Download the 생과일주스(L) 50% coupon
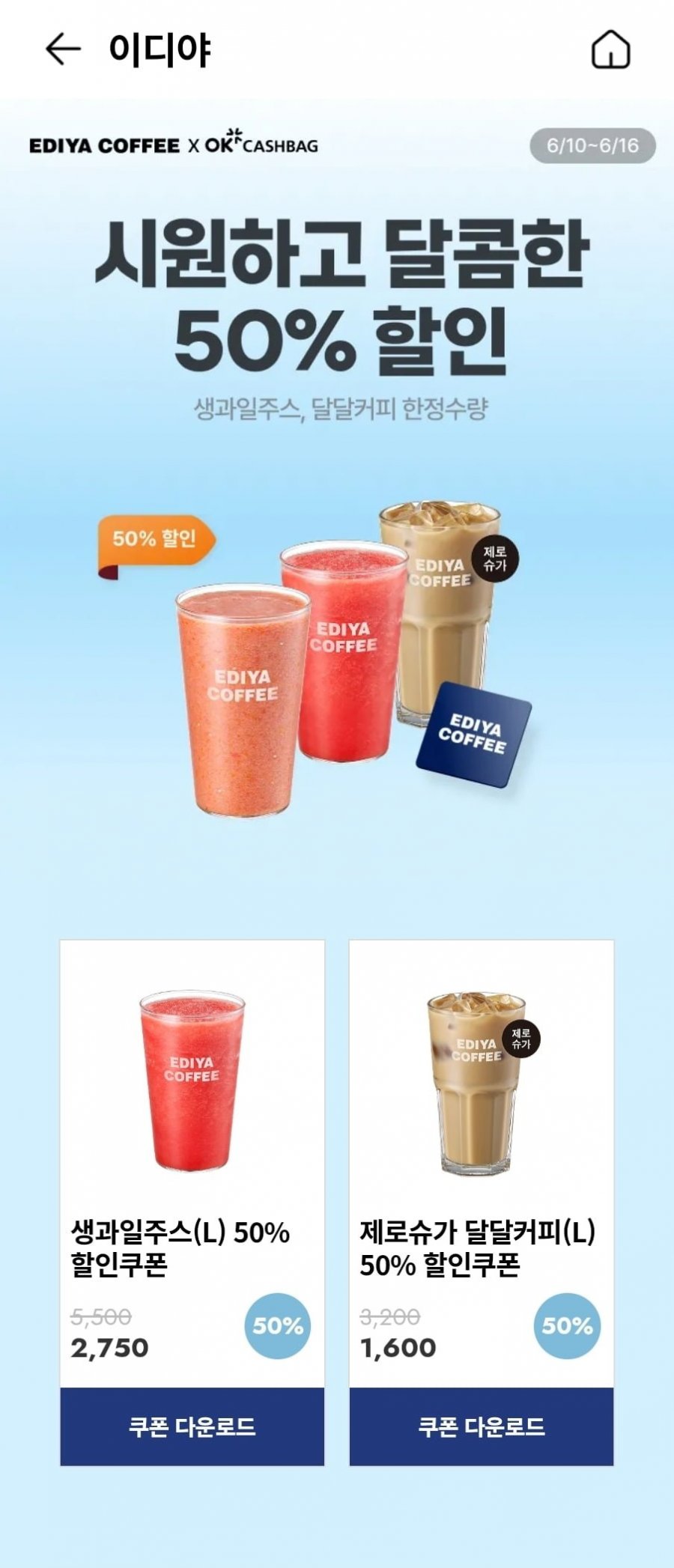 pos(192,1426)
